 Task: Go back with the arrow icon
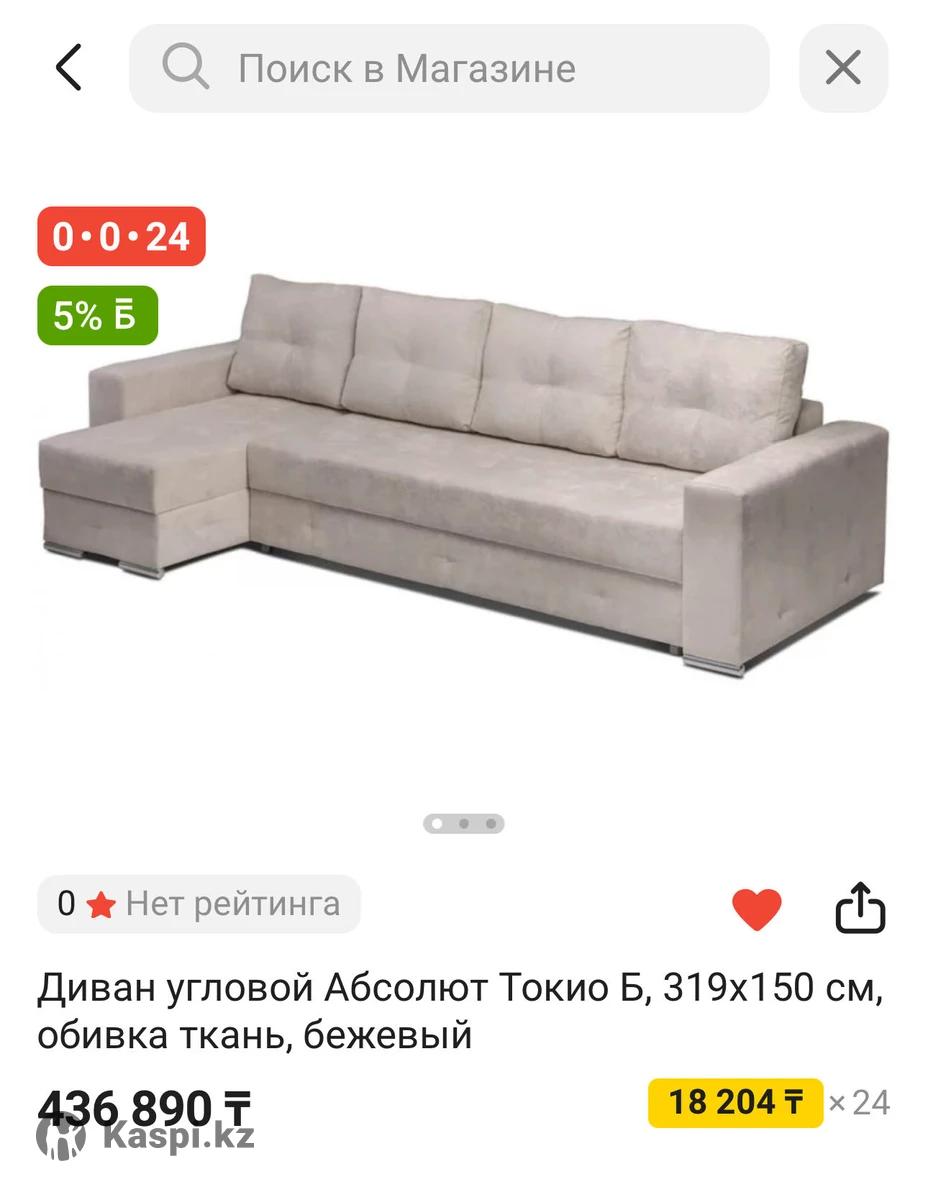click(68, 68)
